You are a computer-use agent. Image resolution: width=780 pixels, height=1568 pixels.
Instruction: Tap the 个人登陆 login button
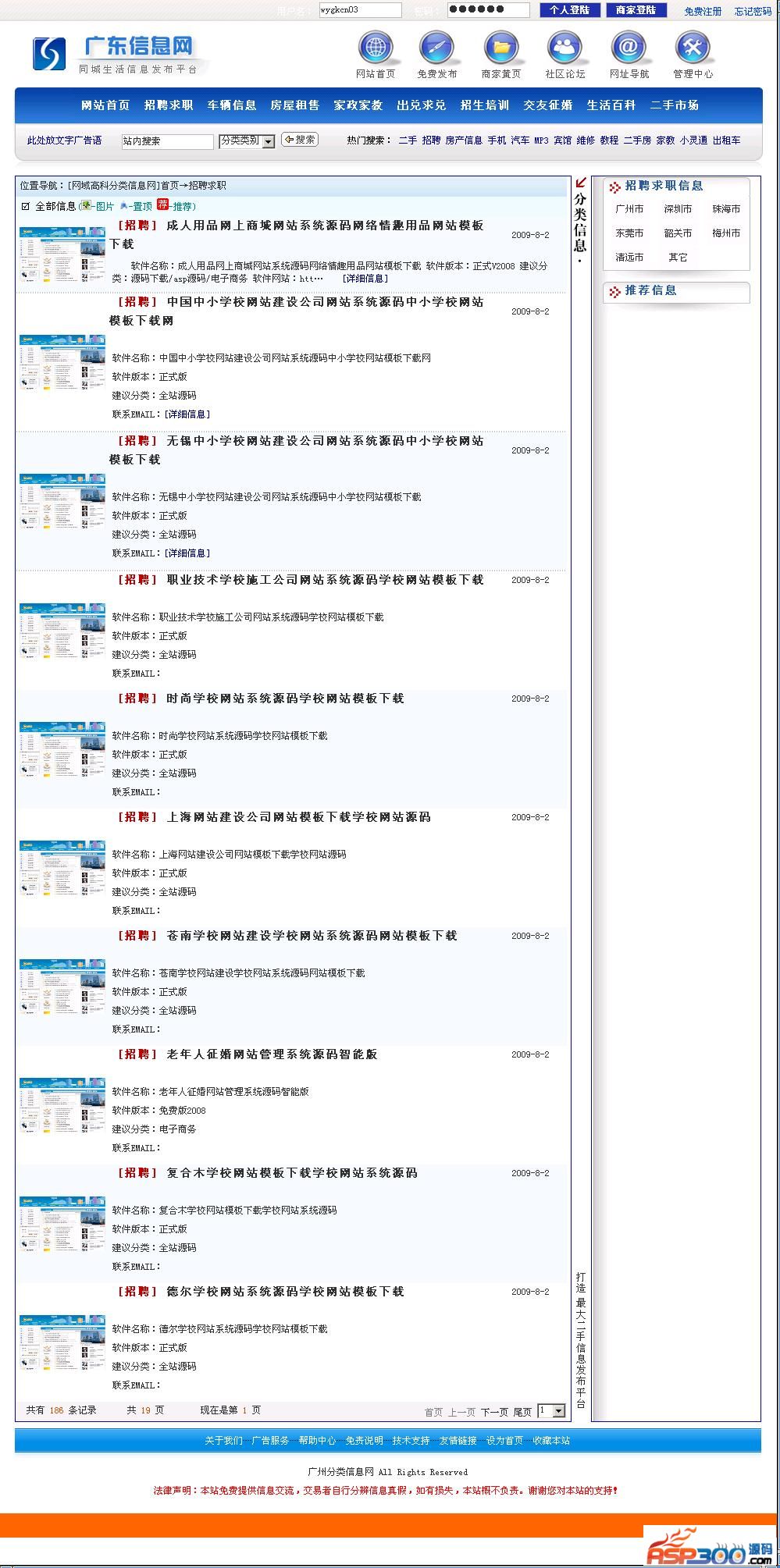[569, 10]
